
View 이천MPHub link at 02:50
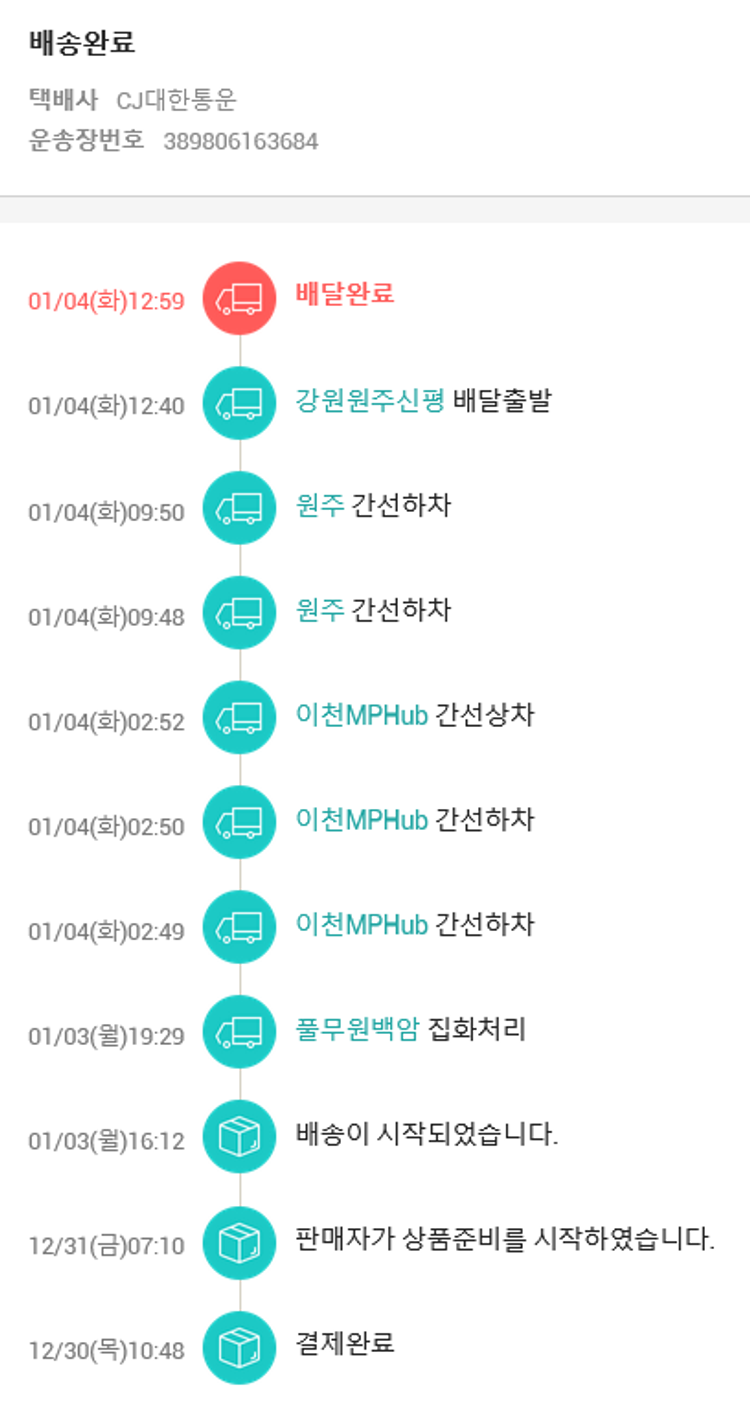(x=362, y=820)
